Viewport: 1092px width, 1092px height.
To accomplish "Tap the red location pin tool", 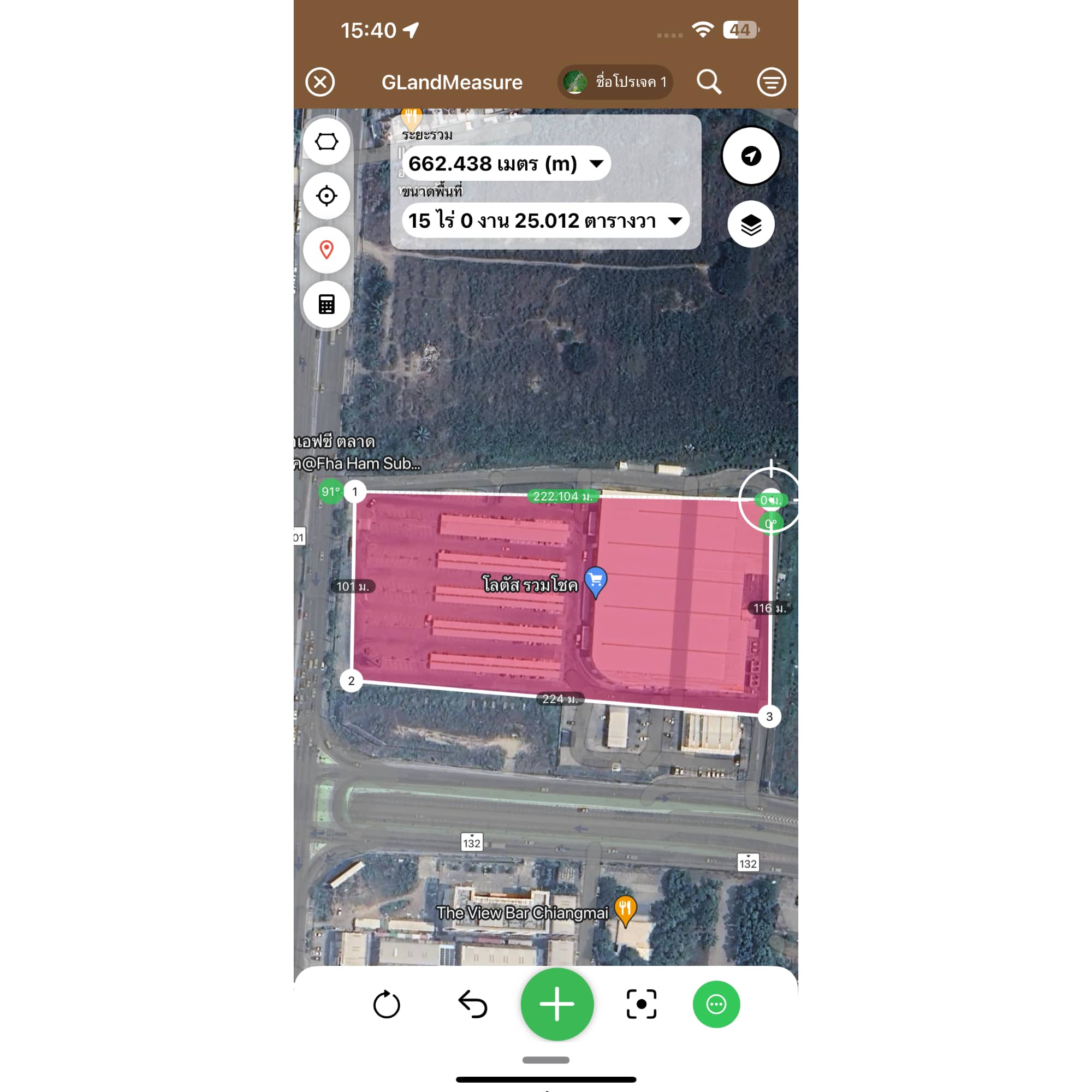I will [326, 250].
